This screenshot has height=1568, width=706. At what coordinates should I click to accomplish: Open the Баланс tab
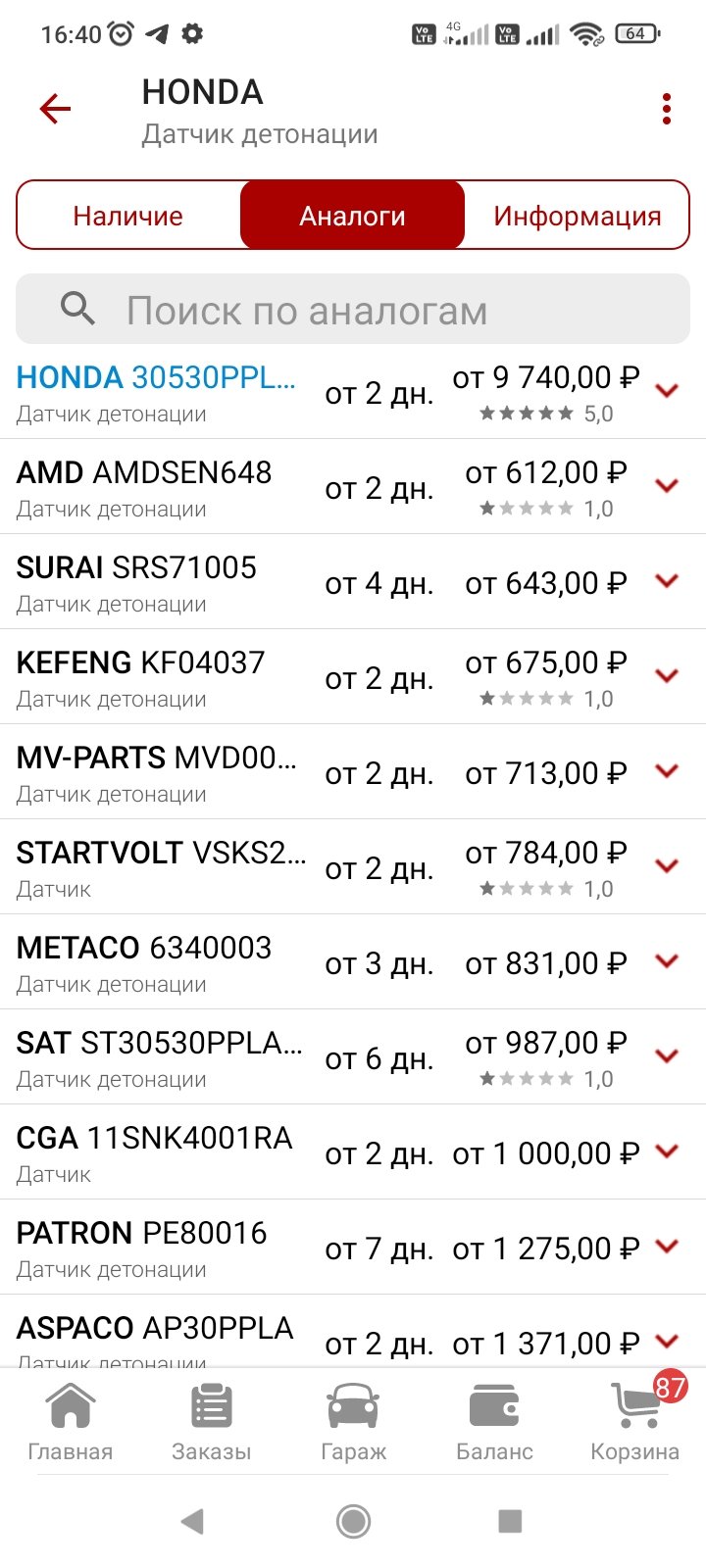click(x=494, y=1422)
